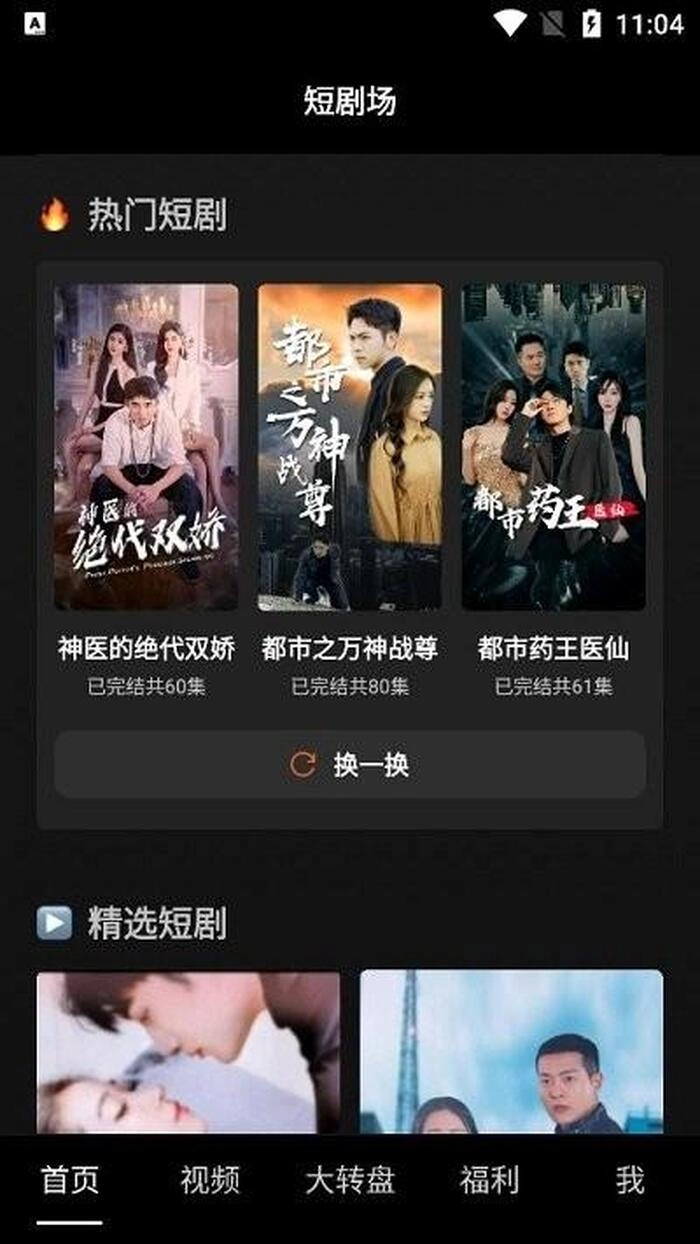
Task: Switch to the 视频 tab
Action: click(x=210, y=1181)
